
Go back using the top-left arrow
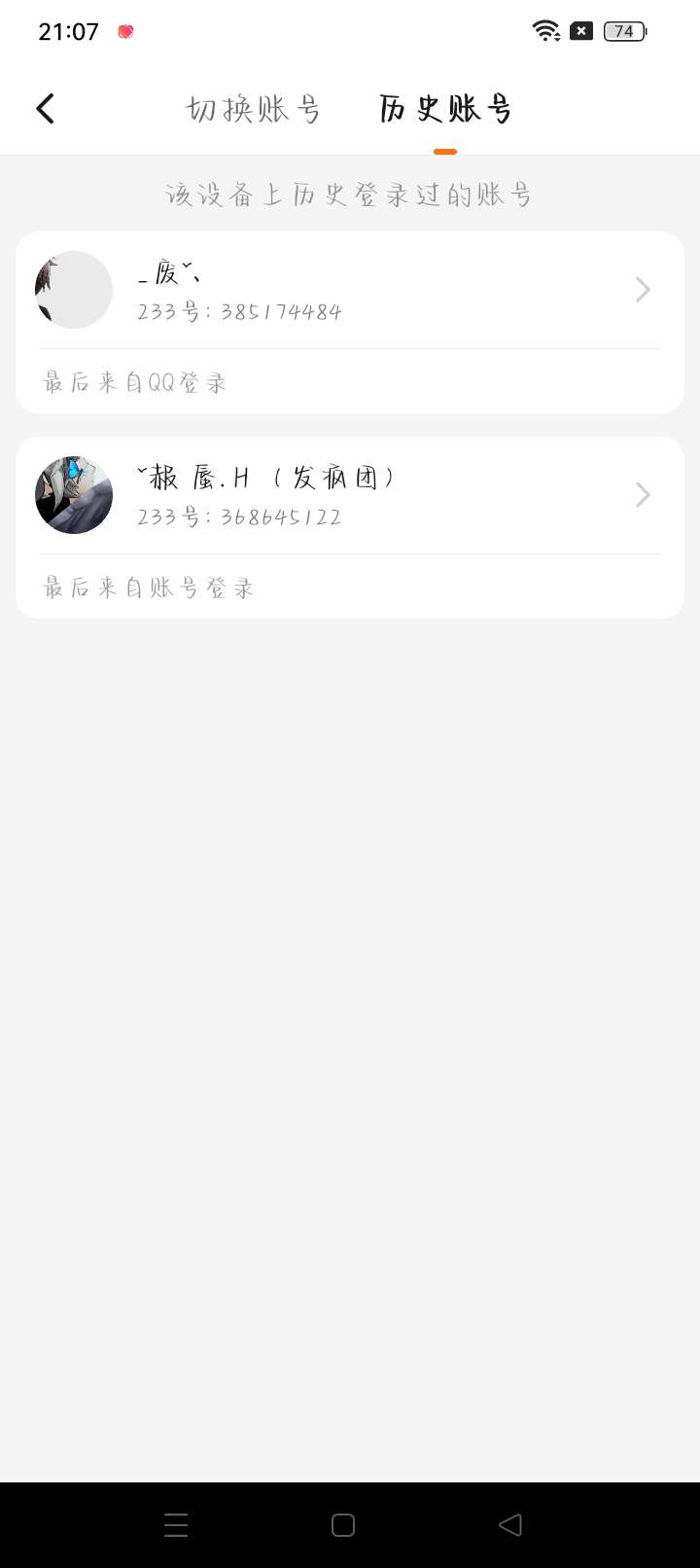45,108
